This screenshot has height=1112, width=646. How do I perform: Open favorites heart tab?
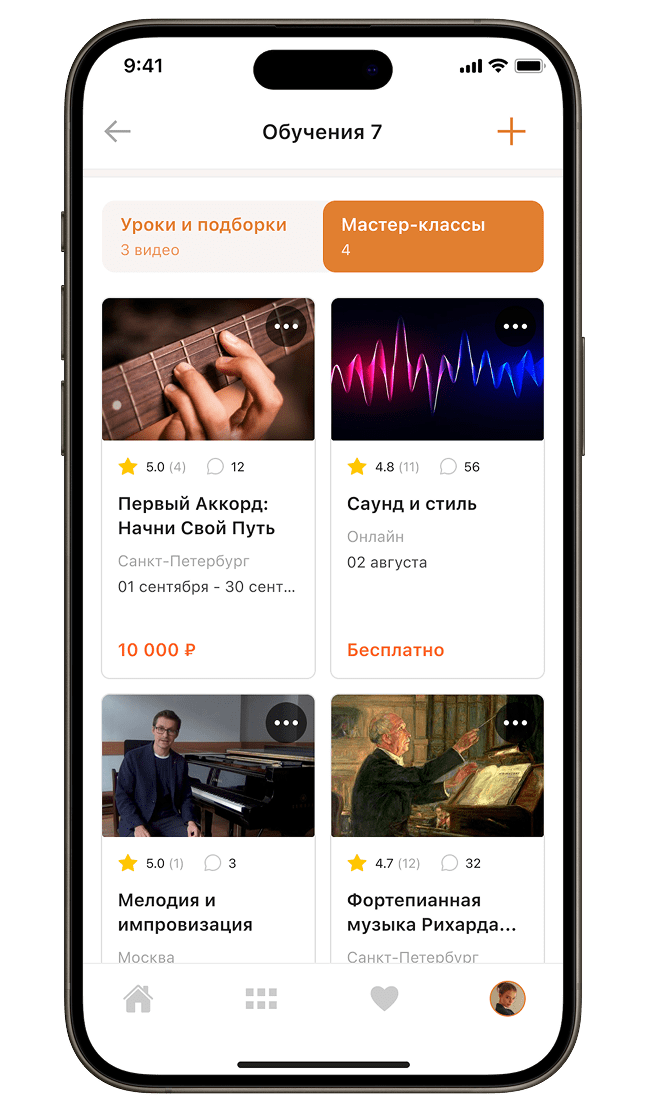click(x=384, y=998)
